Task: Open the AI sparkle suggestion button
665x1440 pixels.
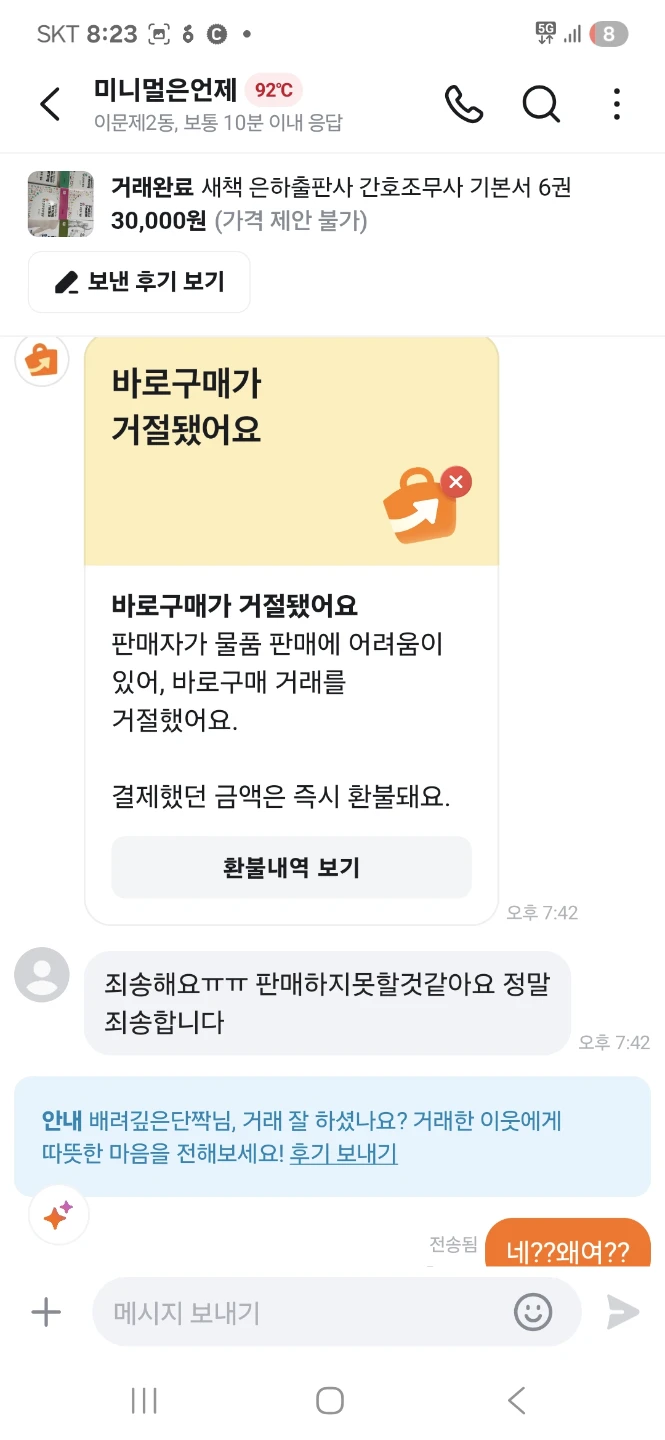Action: pos(58,1216)
